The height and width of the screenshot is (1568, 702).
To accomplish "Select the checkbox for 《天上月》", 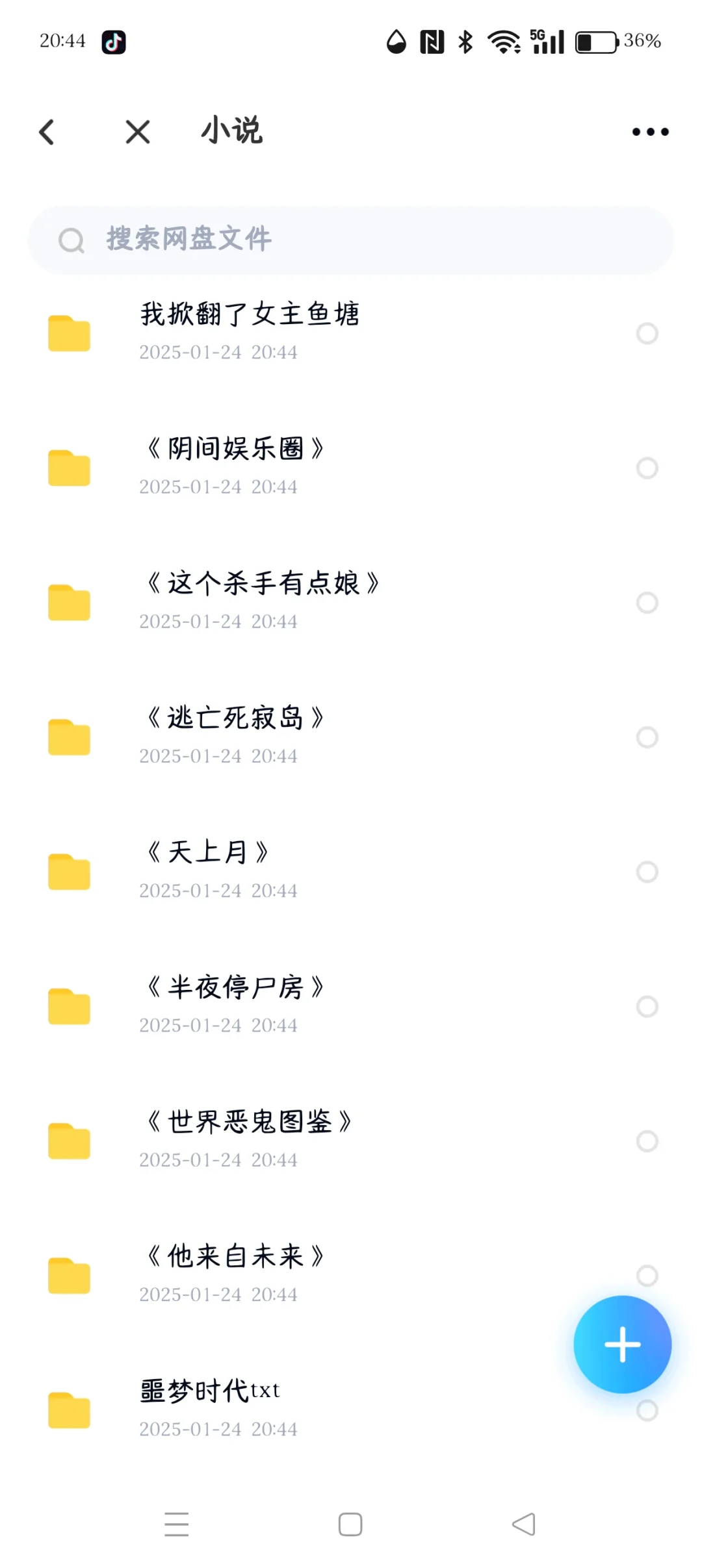I will 647,872.
